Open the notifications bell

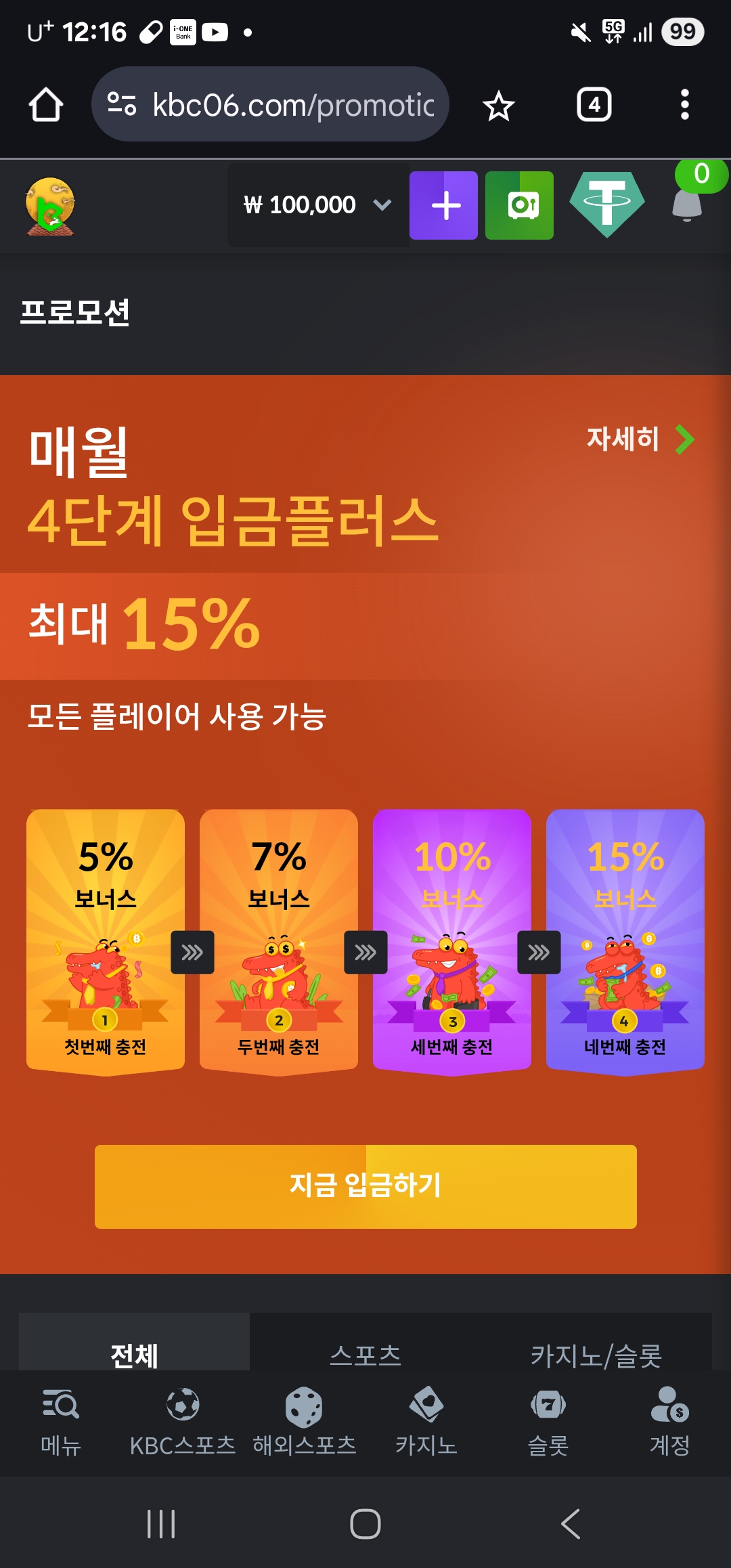(687, 203)
